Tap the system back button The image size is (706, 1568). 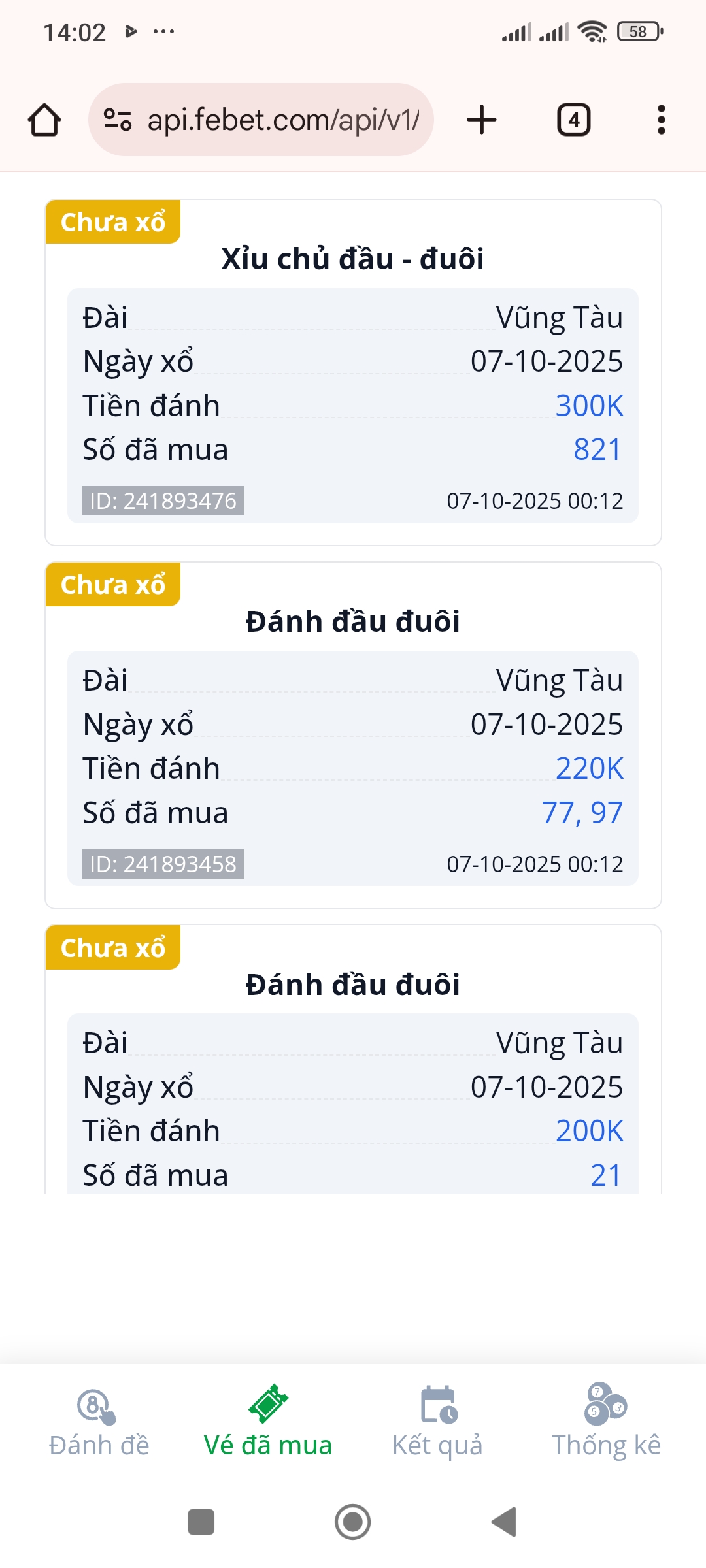(505, 1522)
